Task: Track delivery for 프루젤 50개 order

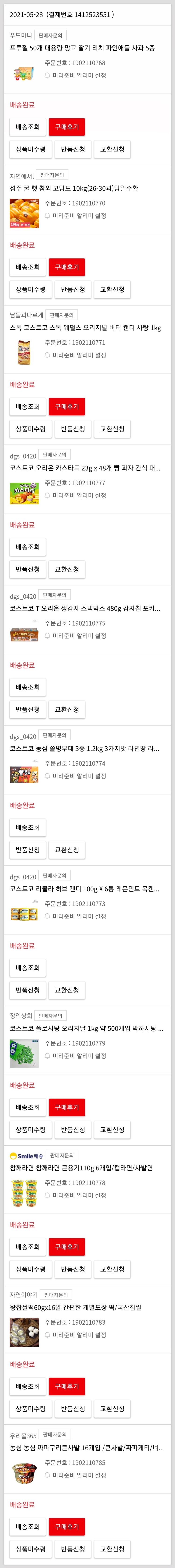Action: point(28,127)
